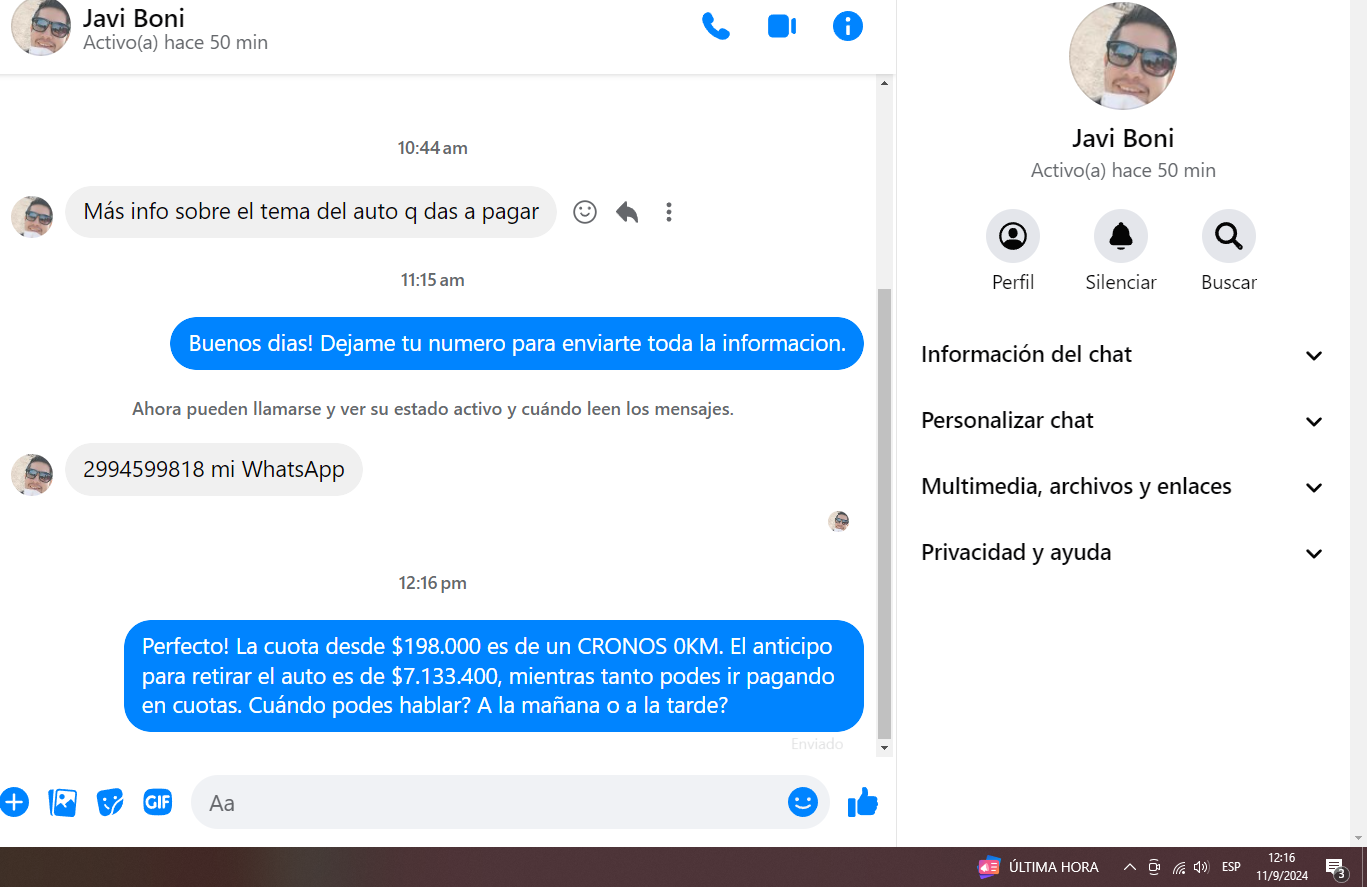The height and width of the screenshot is (887, 1367).
Task: Send a thumbs-up like
Action: (x=862, y=802)
